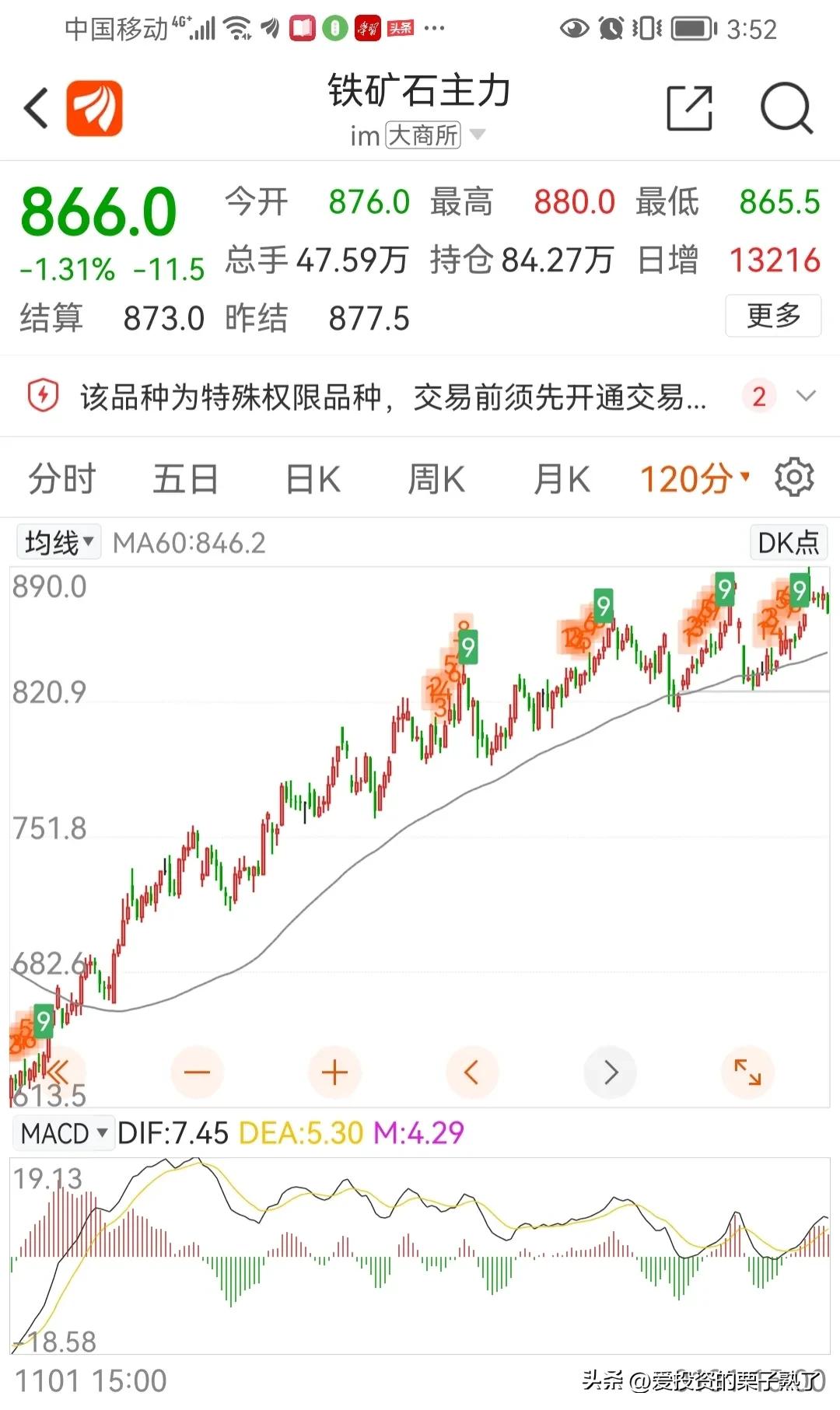
Task: Open the 周K weekly chart tab
Action: (436, 478)
